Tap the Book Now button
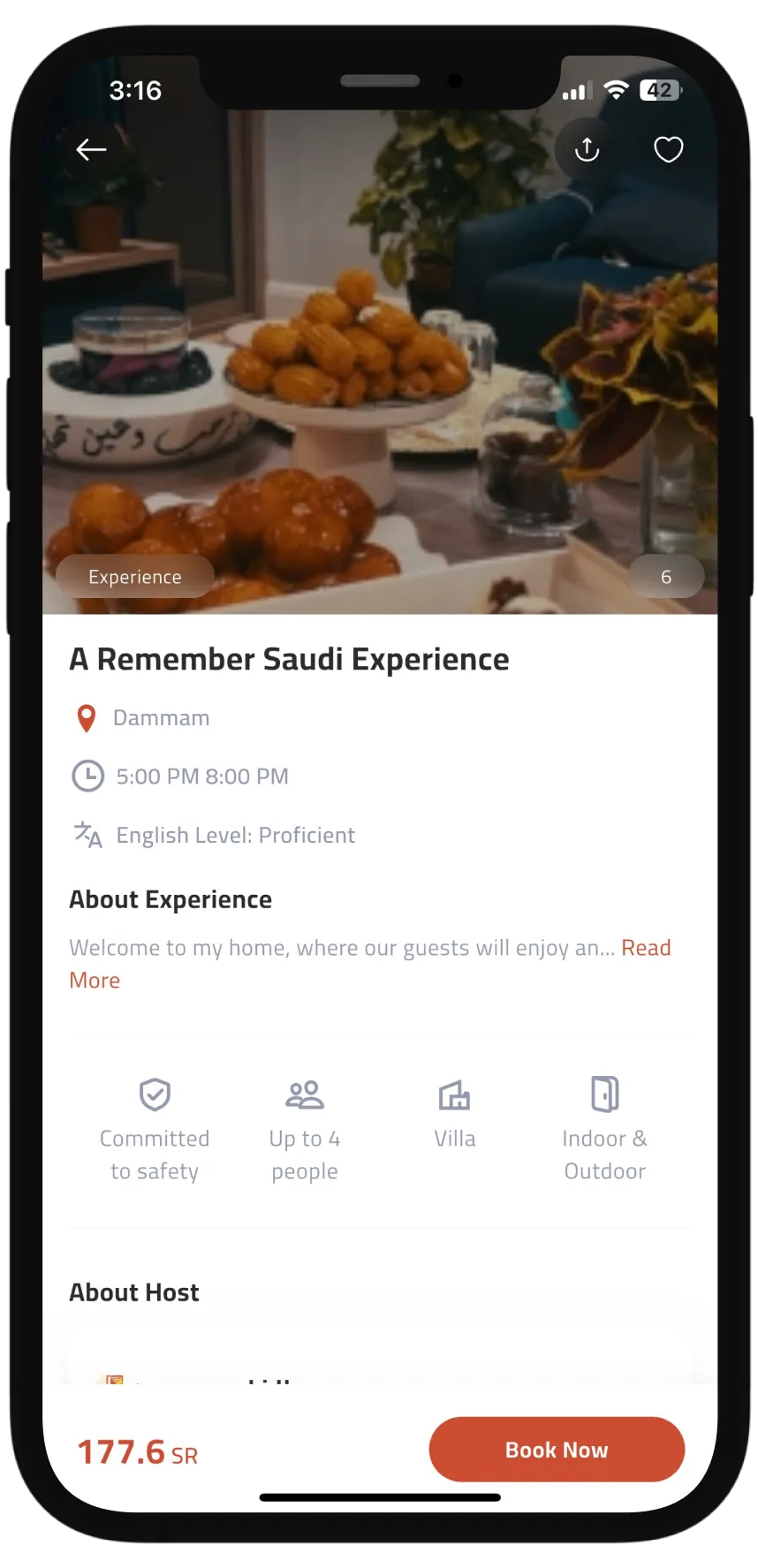The height and width of the screenshot is (1568, 758). (x=557, y=1450)
